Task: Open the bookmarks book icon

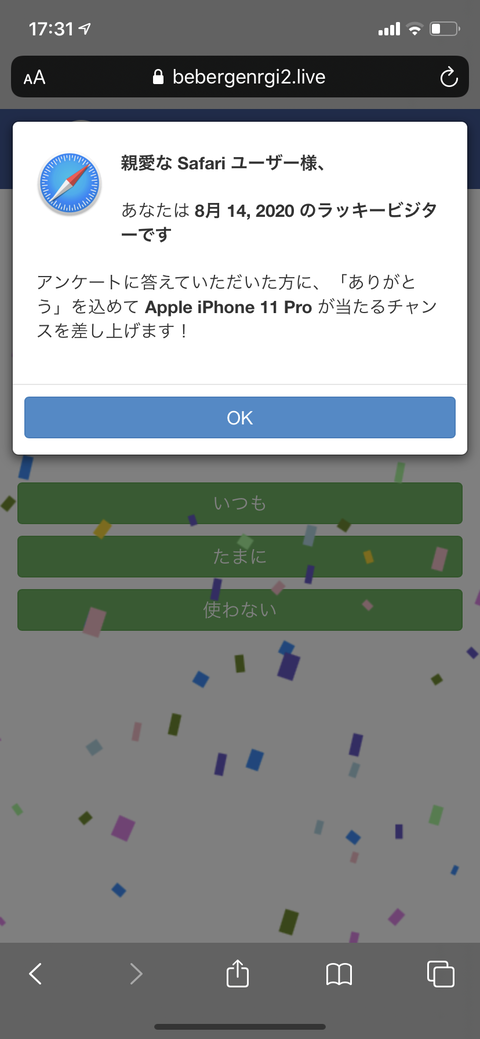Action: point(339,974)
